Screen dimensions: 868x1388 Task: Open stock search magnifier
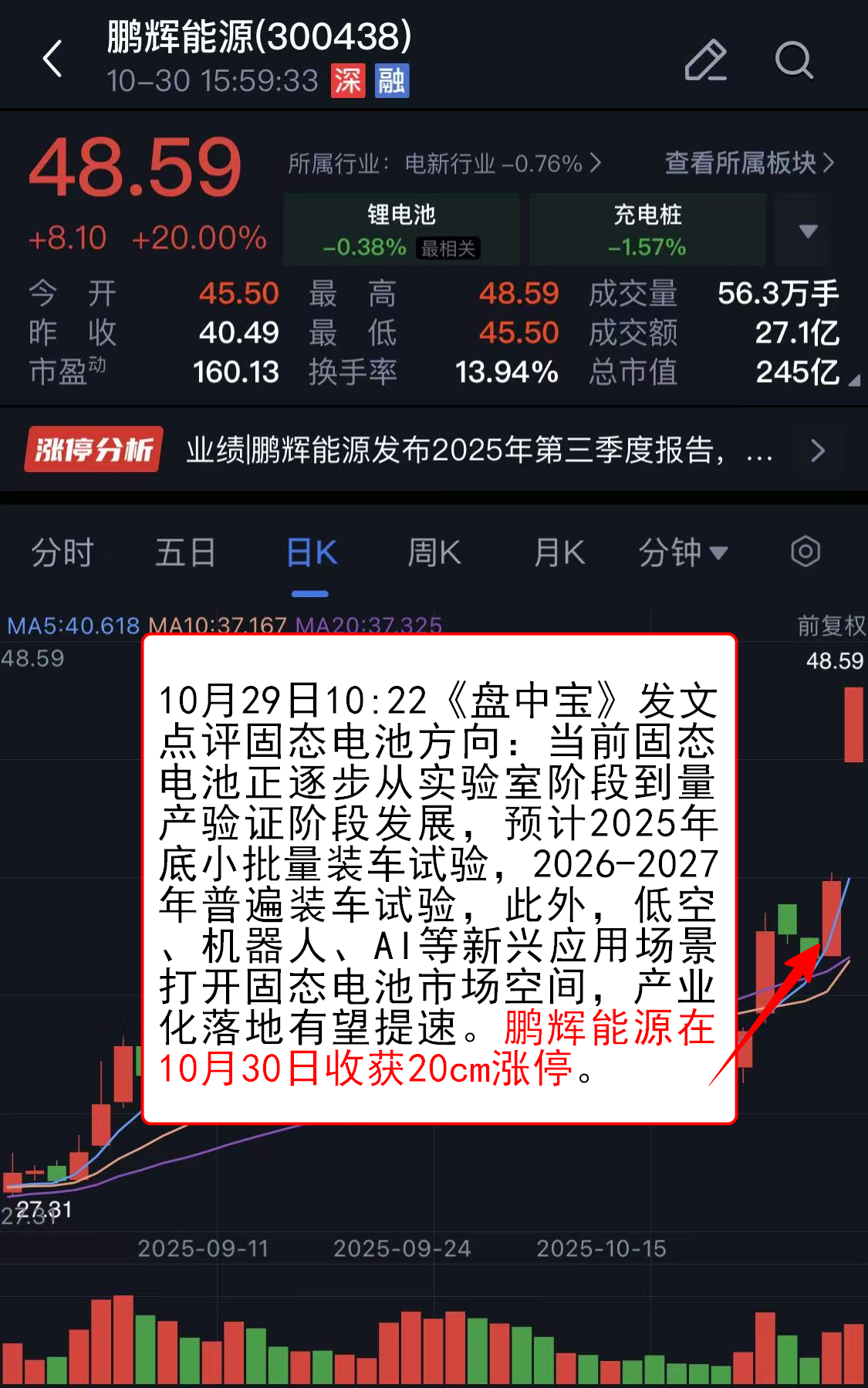pyautogui.click(x=793, y=60)
